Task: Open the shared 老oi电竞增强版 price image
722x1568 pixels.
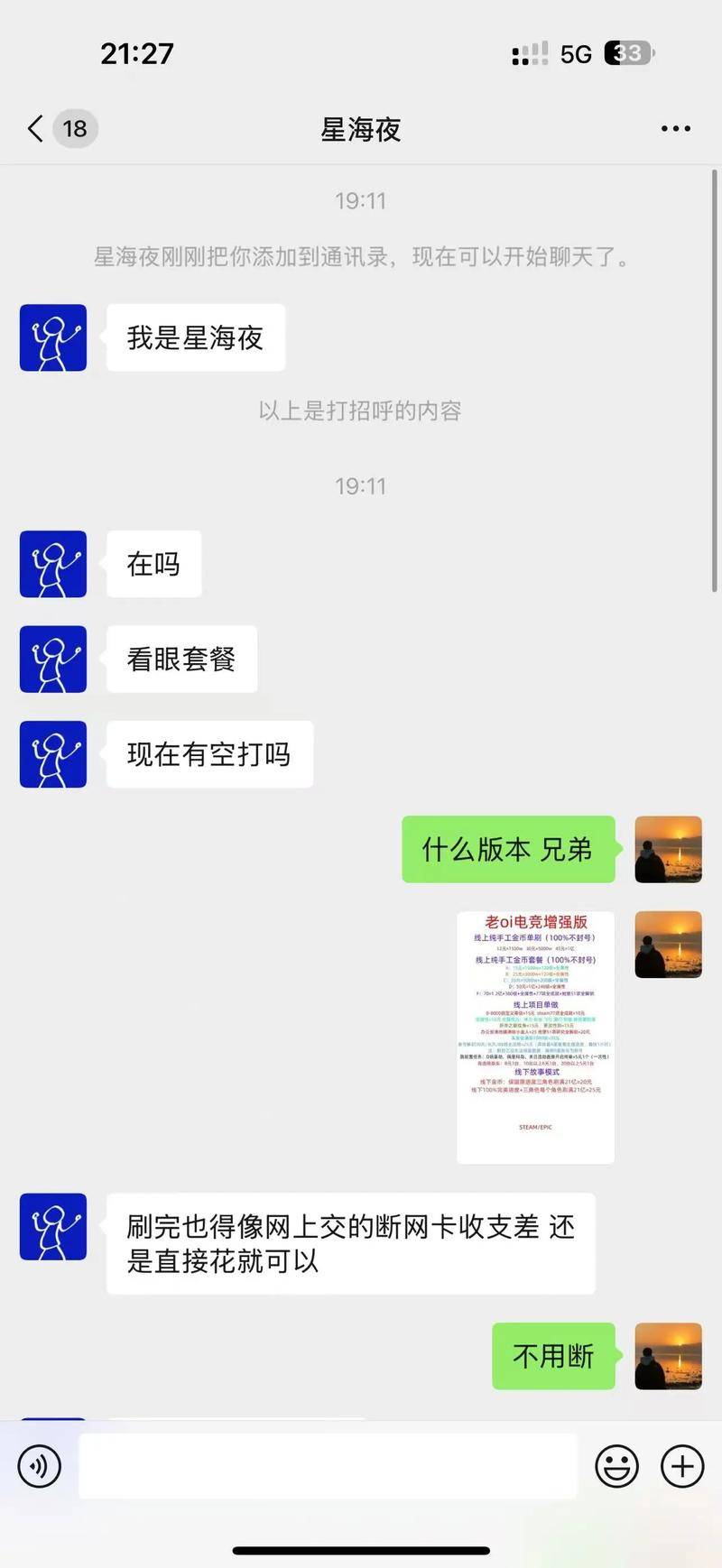Action: pyautogui.click(x=536, y=1028)
